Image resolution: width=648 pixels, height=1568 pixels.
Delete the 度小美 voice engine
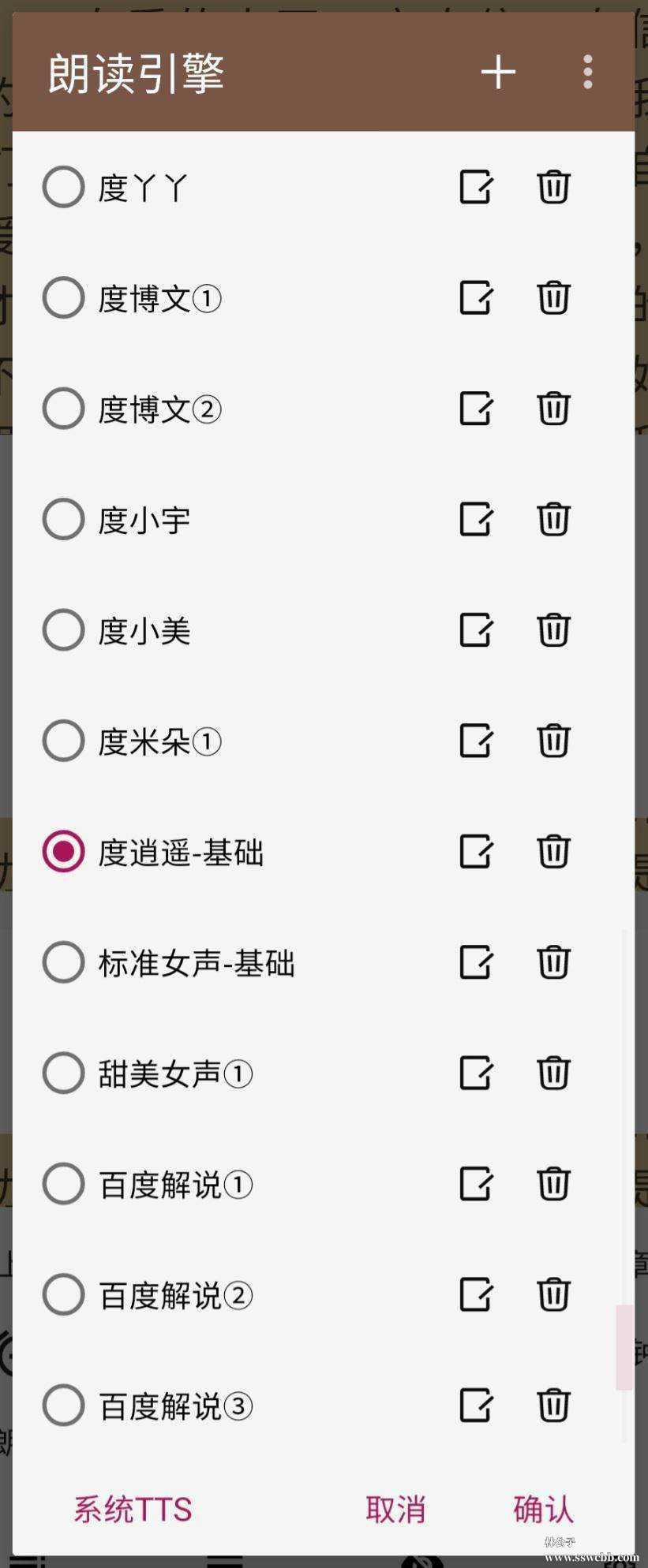pyautogui.click(x=553, y=629)
